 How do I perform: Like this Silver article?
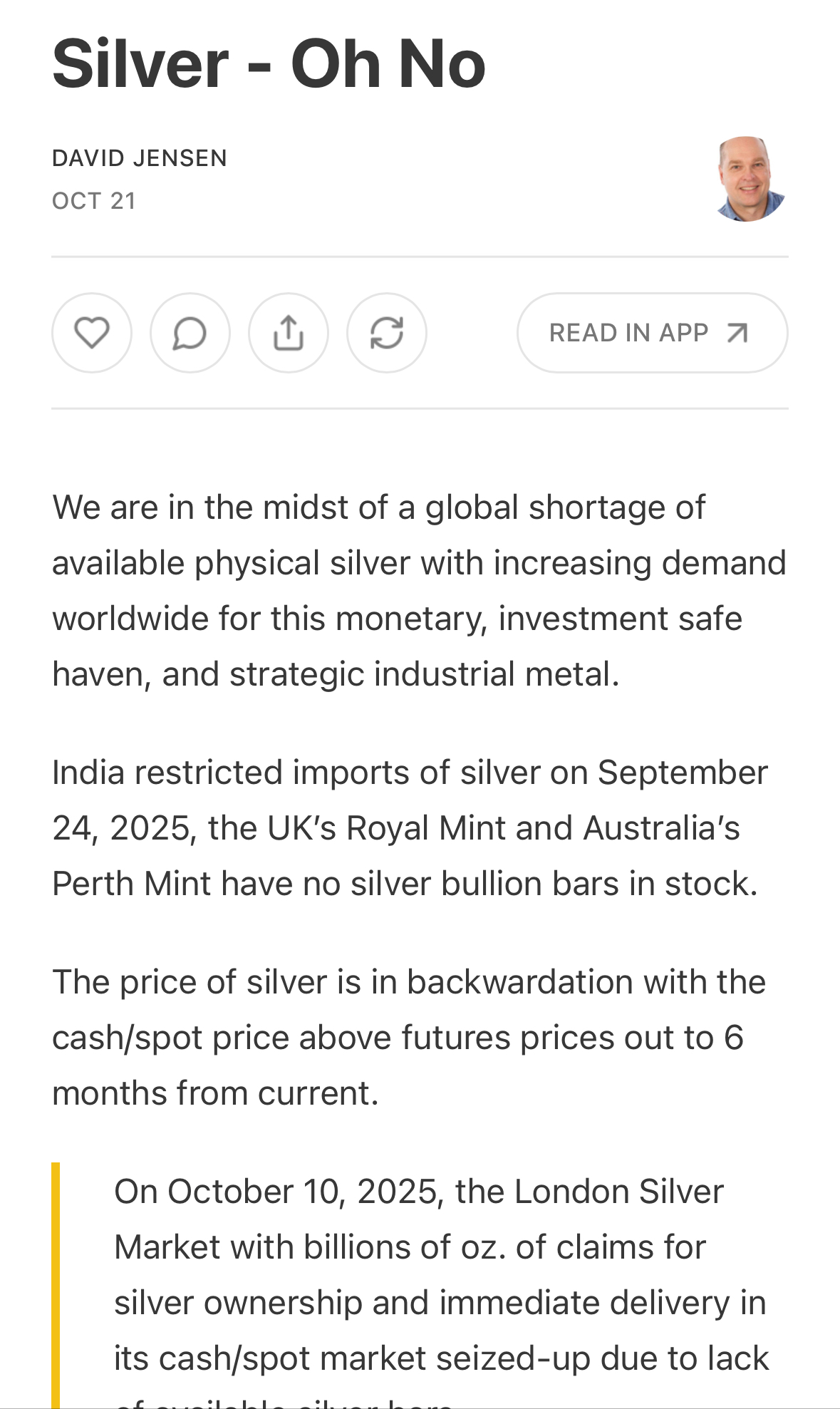(92, 333)
